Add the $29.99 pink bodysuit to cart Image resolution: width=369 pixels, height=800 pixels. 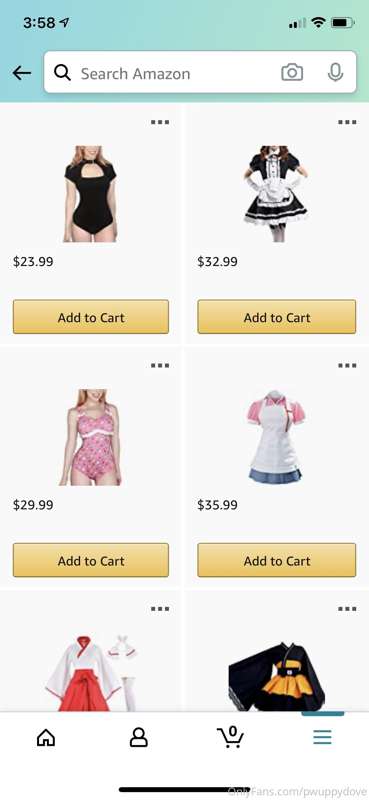91,560
